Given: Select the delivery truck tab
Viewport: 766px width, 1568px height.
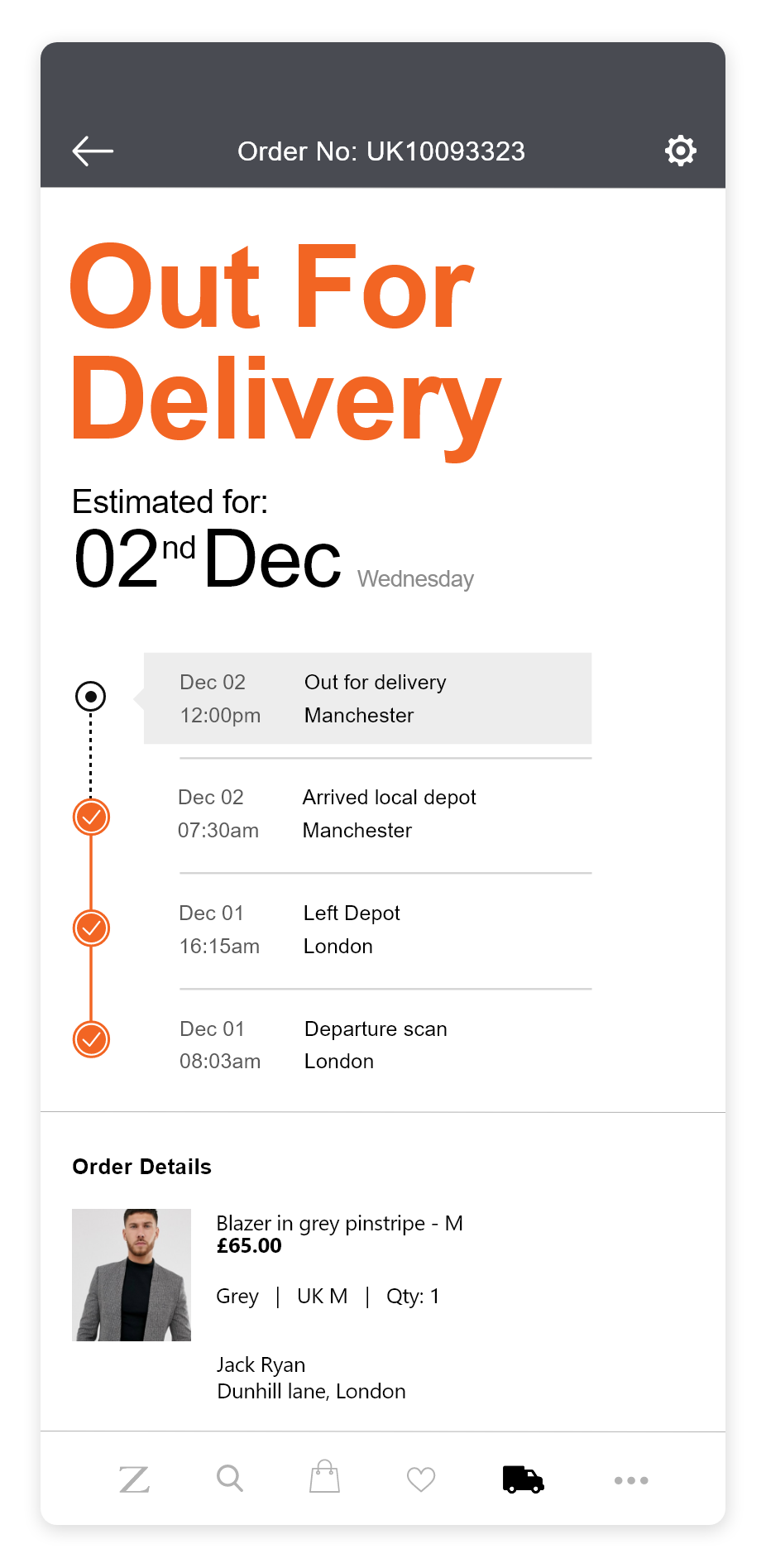Looking at the screenshot, I should (x=523, y=1479).
